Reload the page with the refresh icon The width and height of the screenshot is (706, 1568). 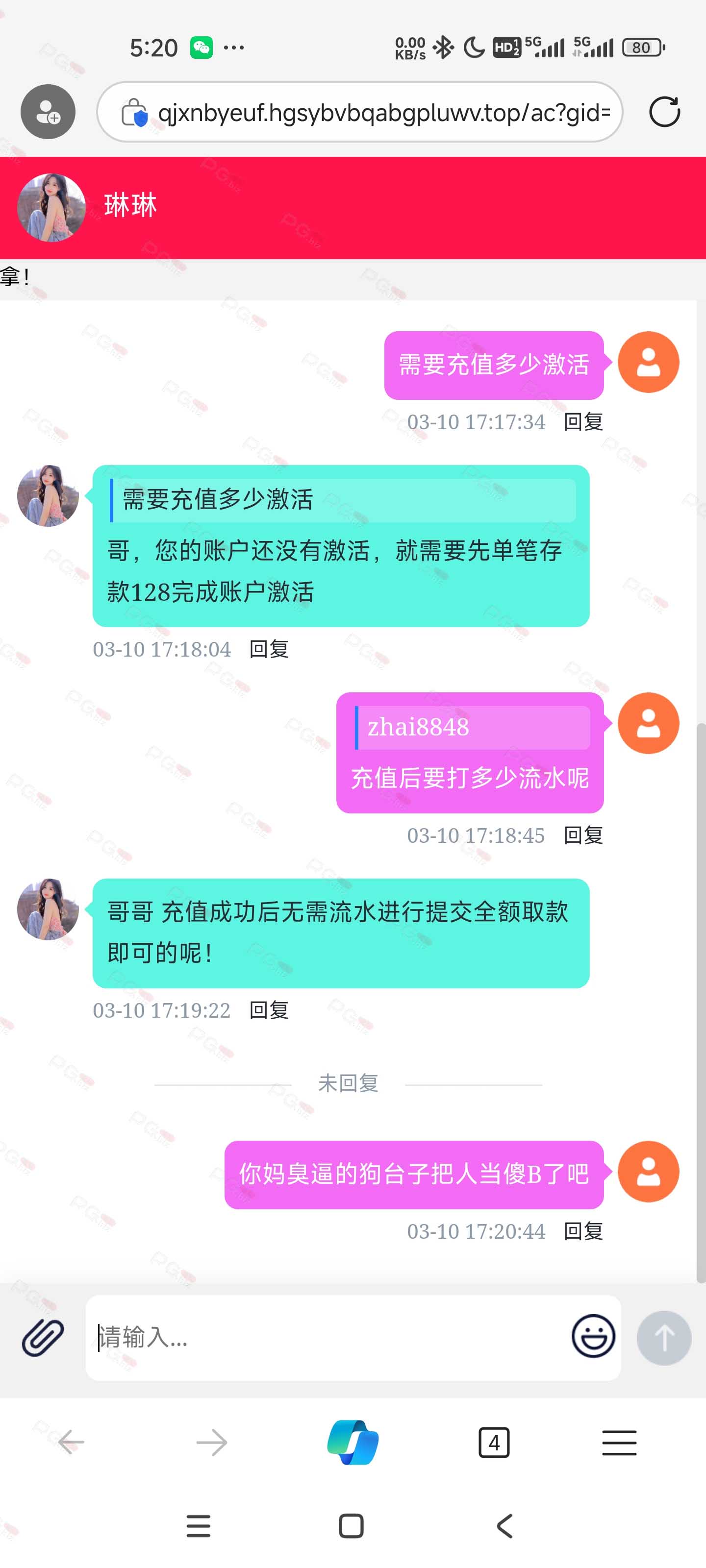pos(664,112)
